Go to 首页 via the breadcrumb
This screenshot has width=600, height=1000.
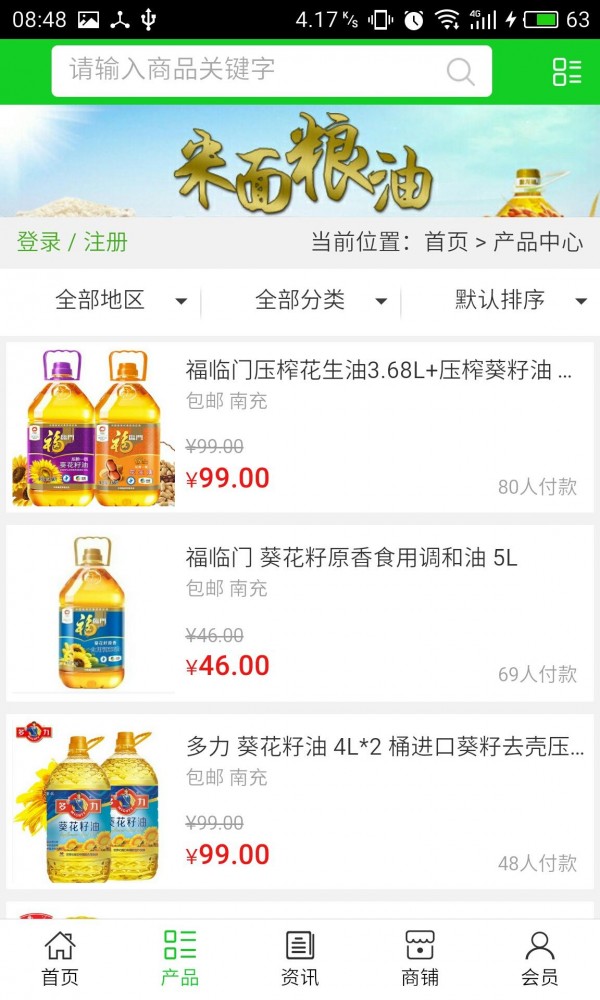[x=446, y=242]
